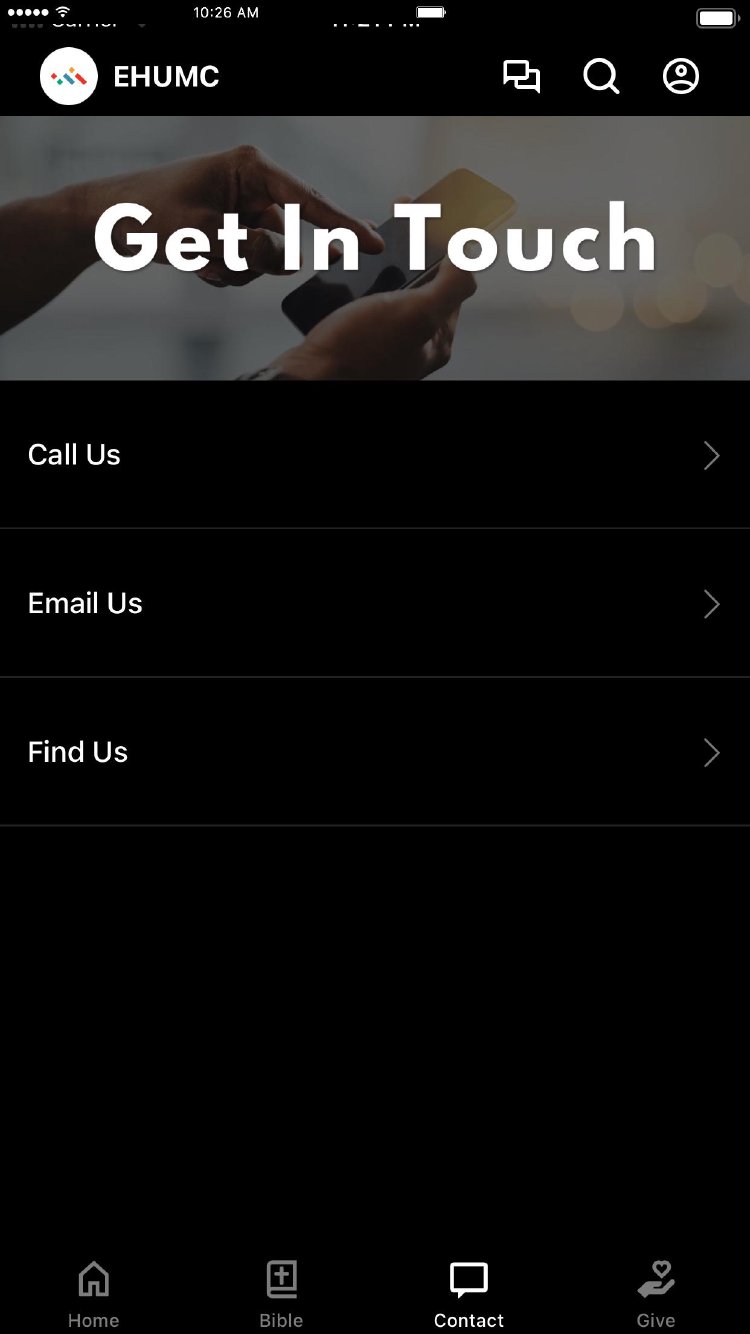The image size is (750, 1334).
Task: Select the Find Us row
Action: pos(375,752)
